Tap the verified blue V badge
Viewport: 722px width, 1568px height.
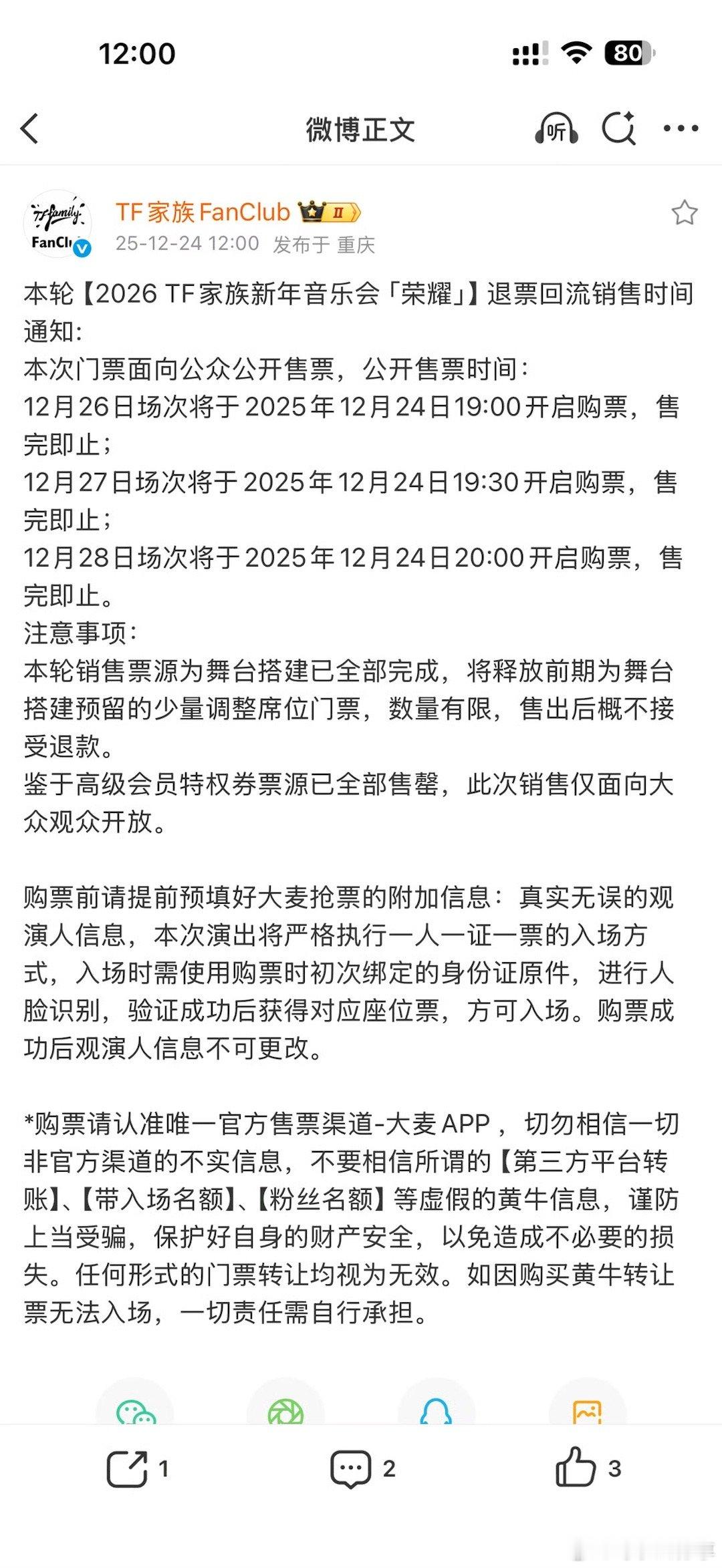83,249
